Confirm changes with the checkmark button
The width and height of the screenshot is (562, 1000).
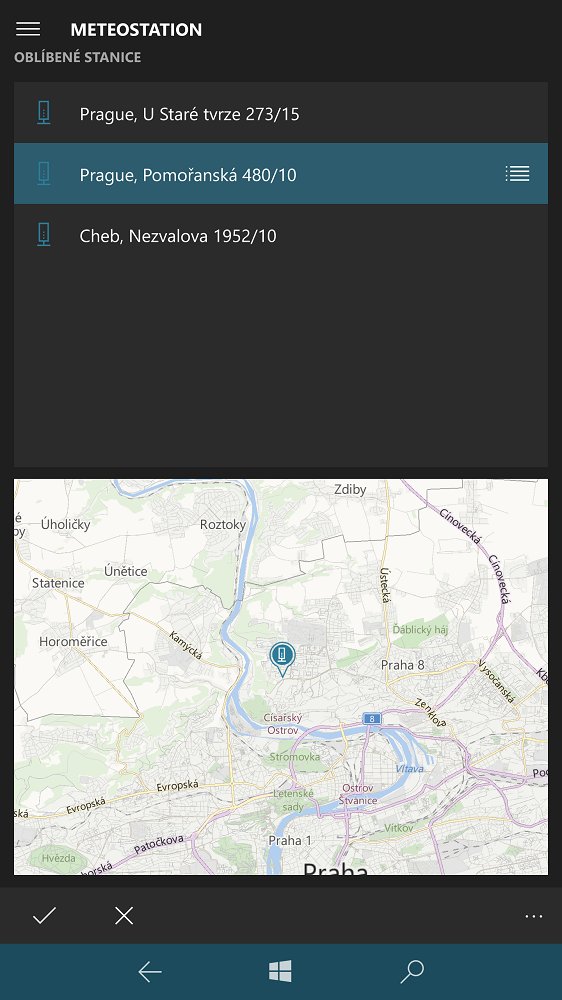click(x=45, y=916)
